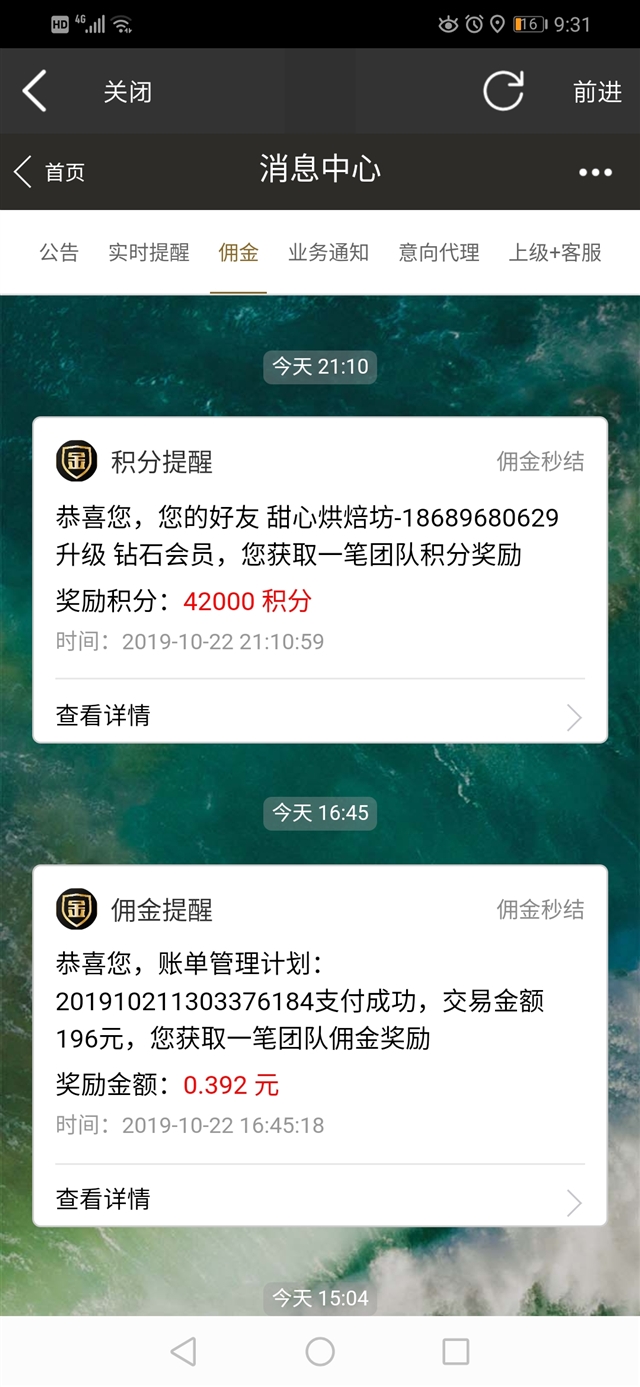
Task: Open the 业务通知 tab
Action: click(x=328, y=253)
